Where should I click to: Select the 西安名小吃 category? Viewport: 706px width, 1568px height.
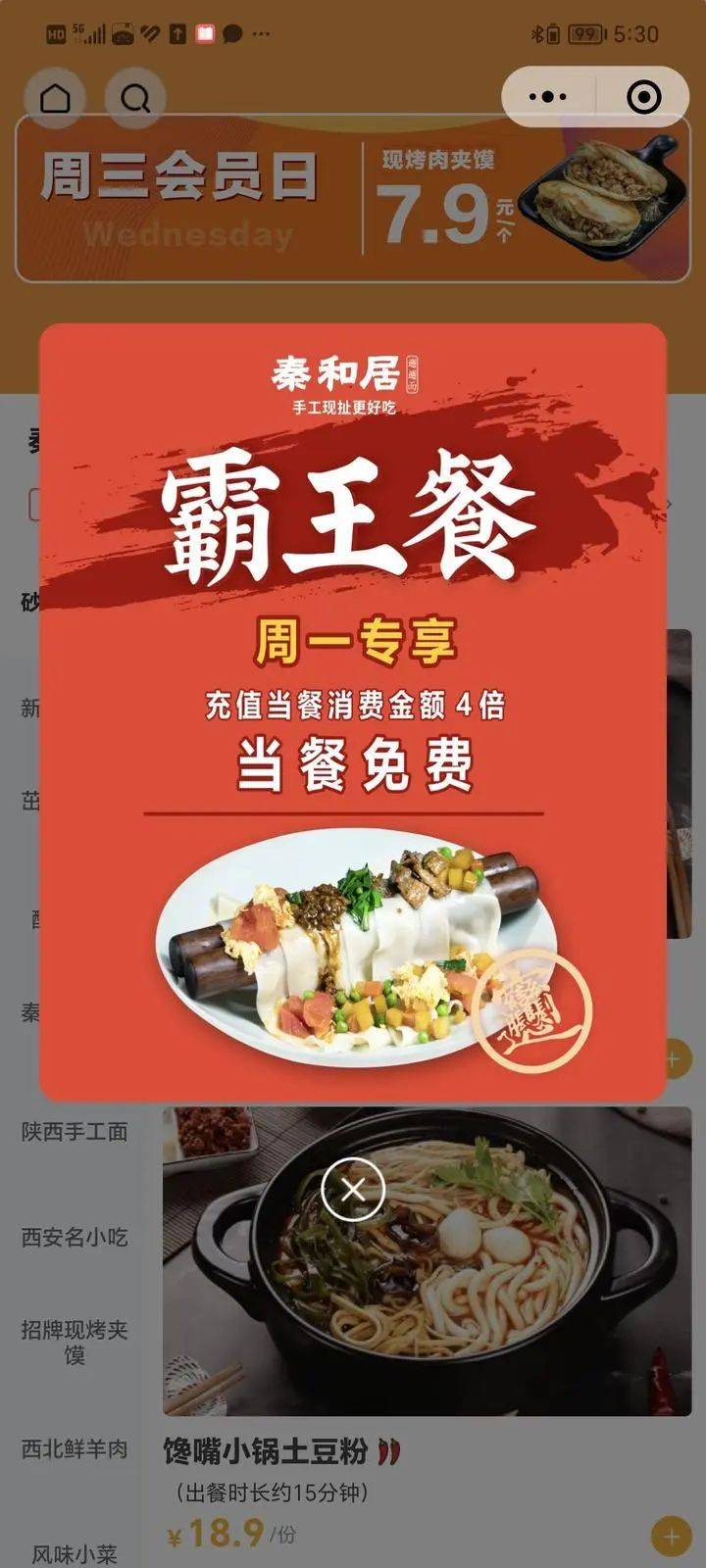point(75,1237)
